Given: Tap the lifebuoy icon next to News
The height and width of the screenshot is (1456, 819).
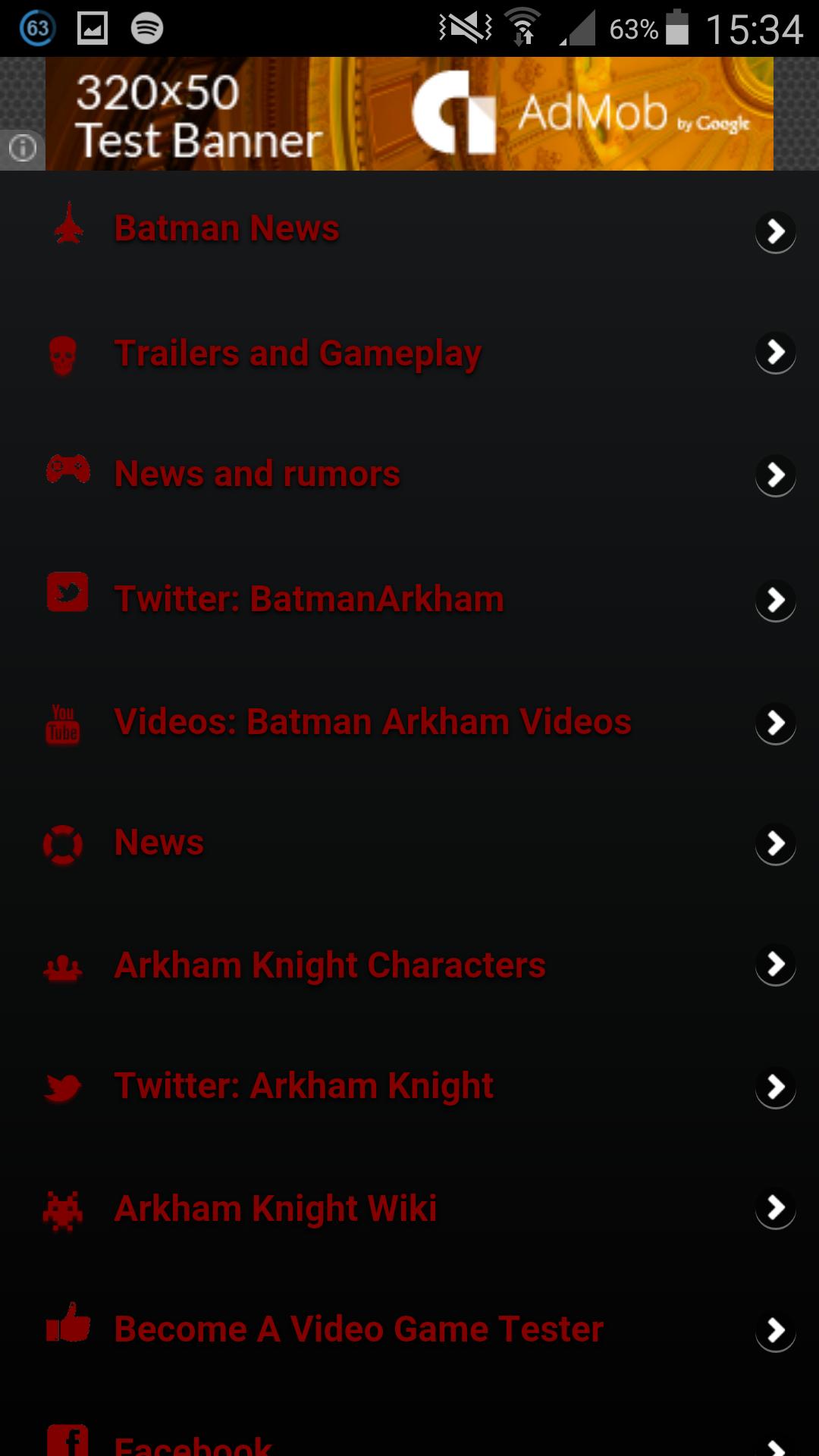Looking at the screenshot, I should [64, 844].
